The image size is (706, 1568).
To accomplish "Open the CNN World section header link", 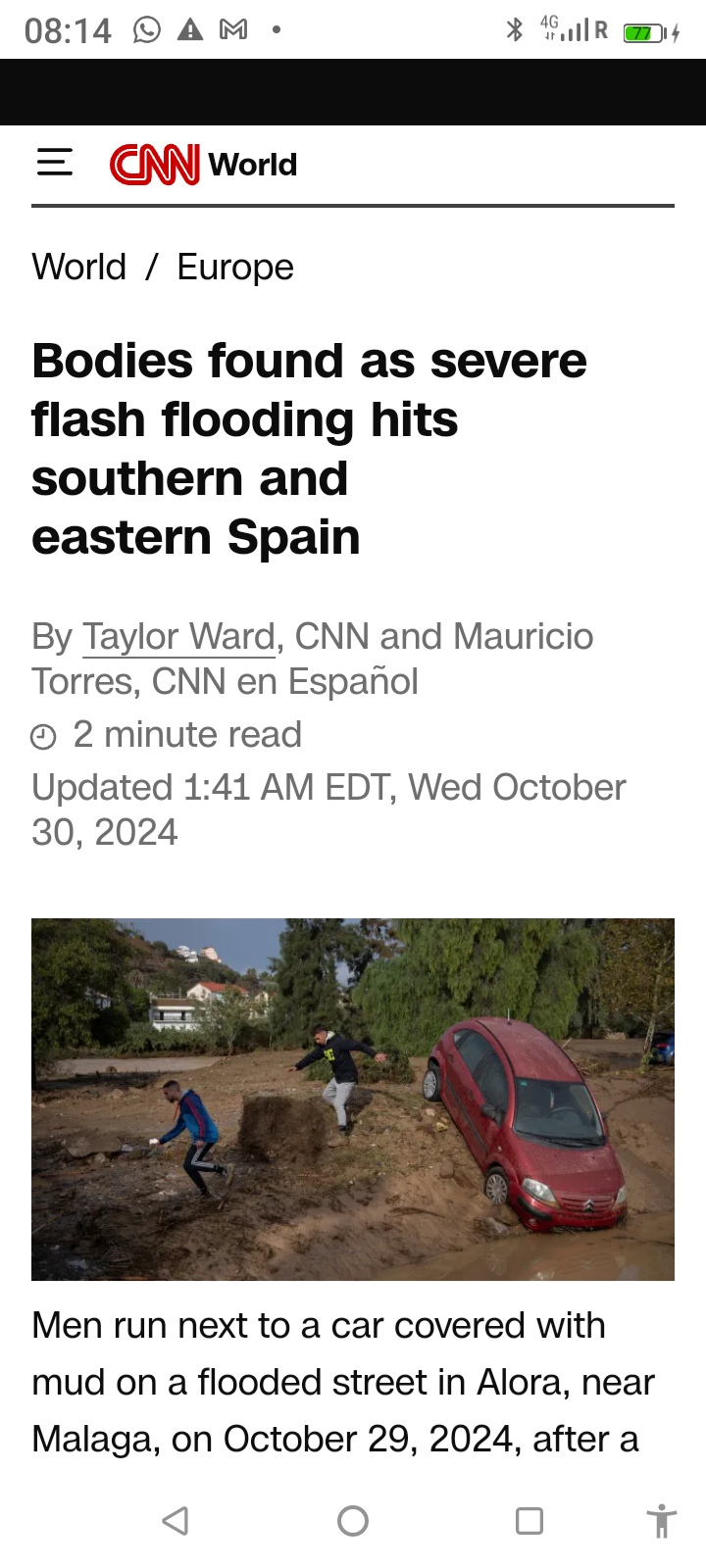I will point(253,165).
